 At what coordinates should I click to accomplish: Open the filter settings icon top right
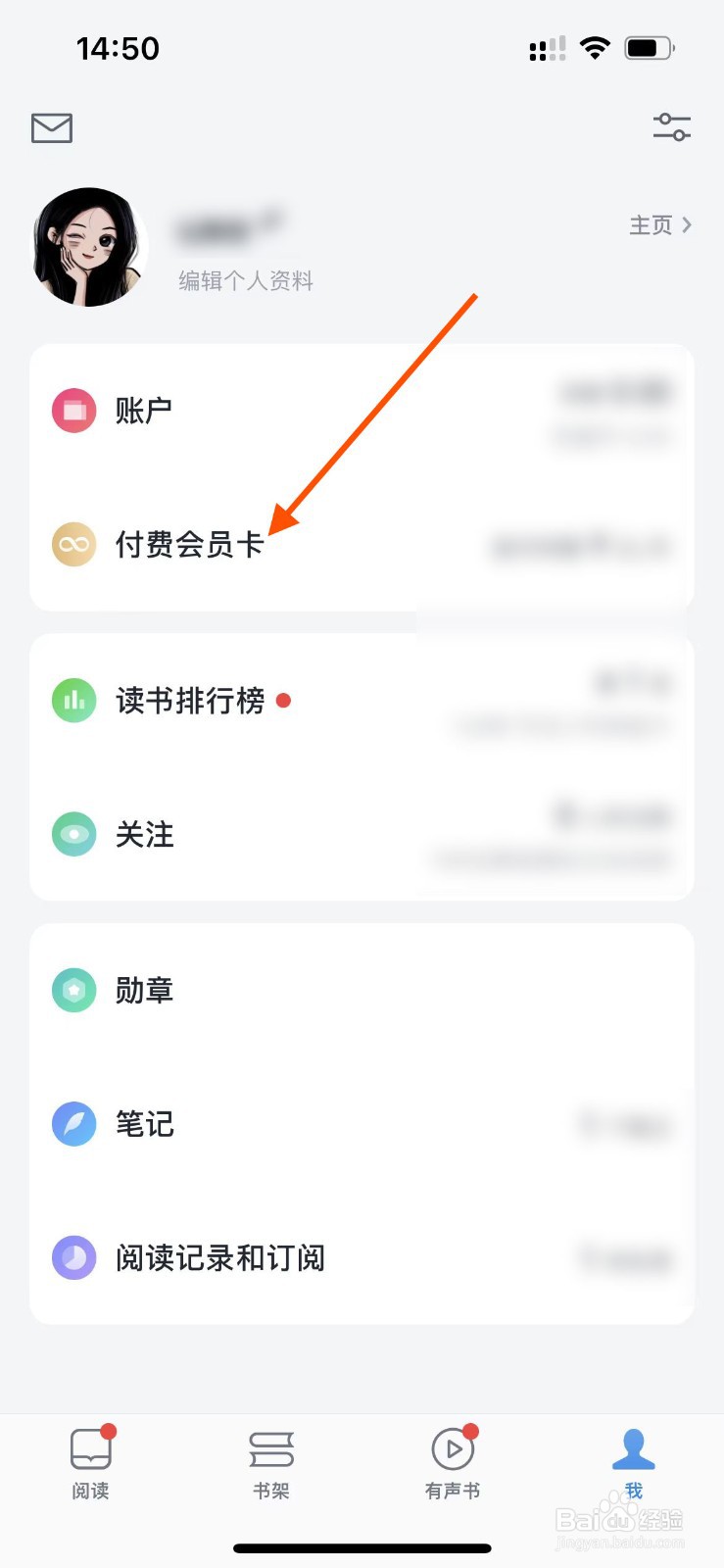(672, 127)
